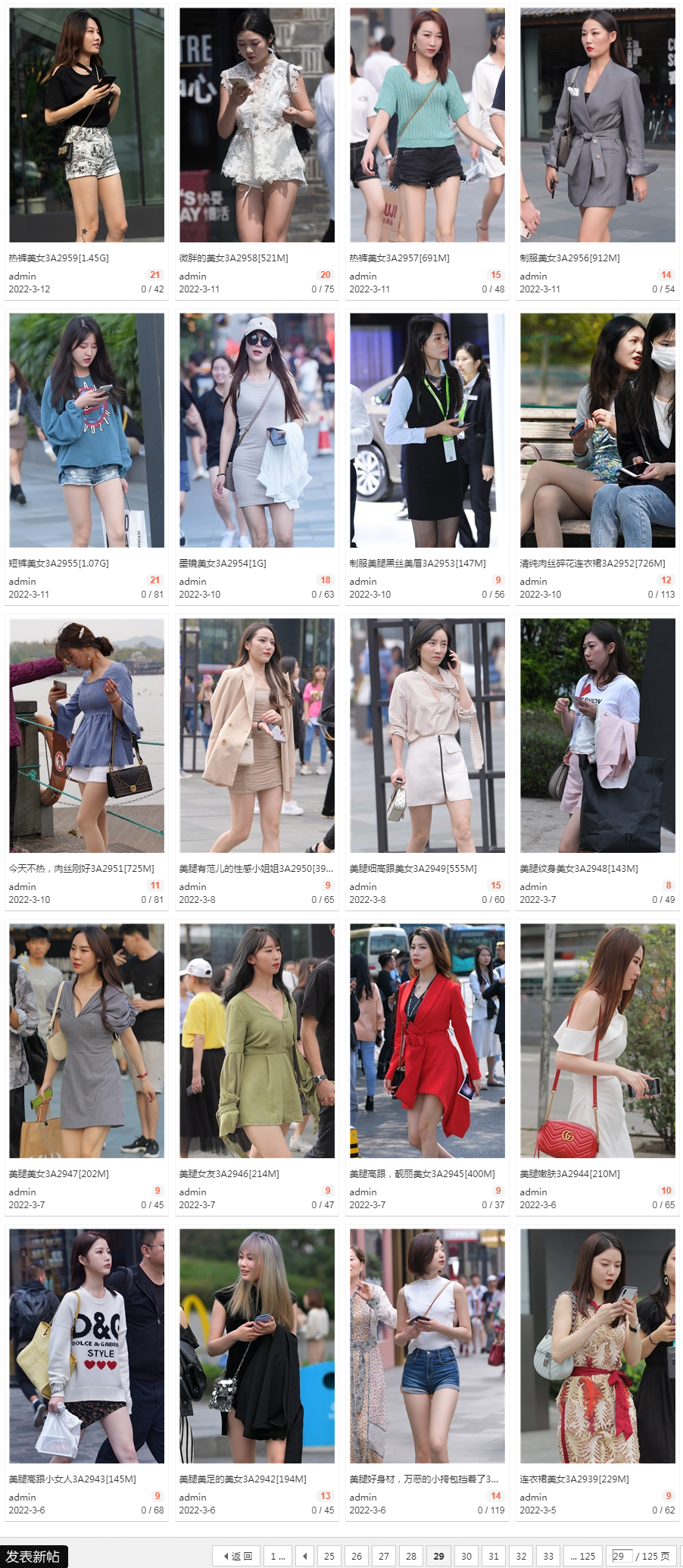Screen dimensions: 683x1568
Task: Open thread 3A2945[400M]
Action: pos(422,1174)
